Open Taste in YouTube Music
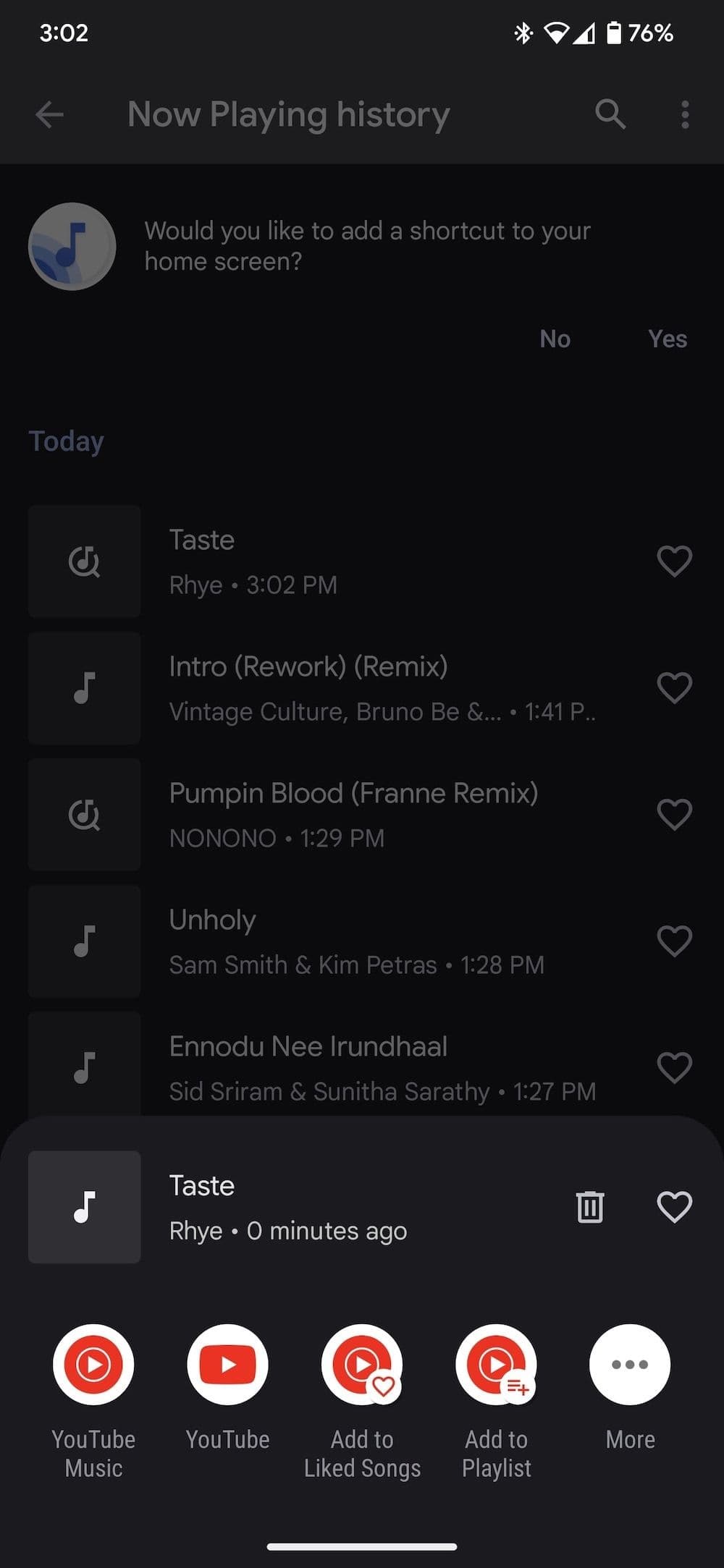Viewport: 724px width, 1568px height. [93, 1364]
